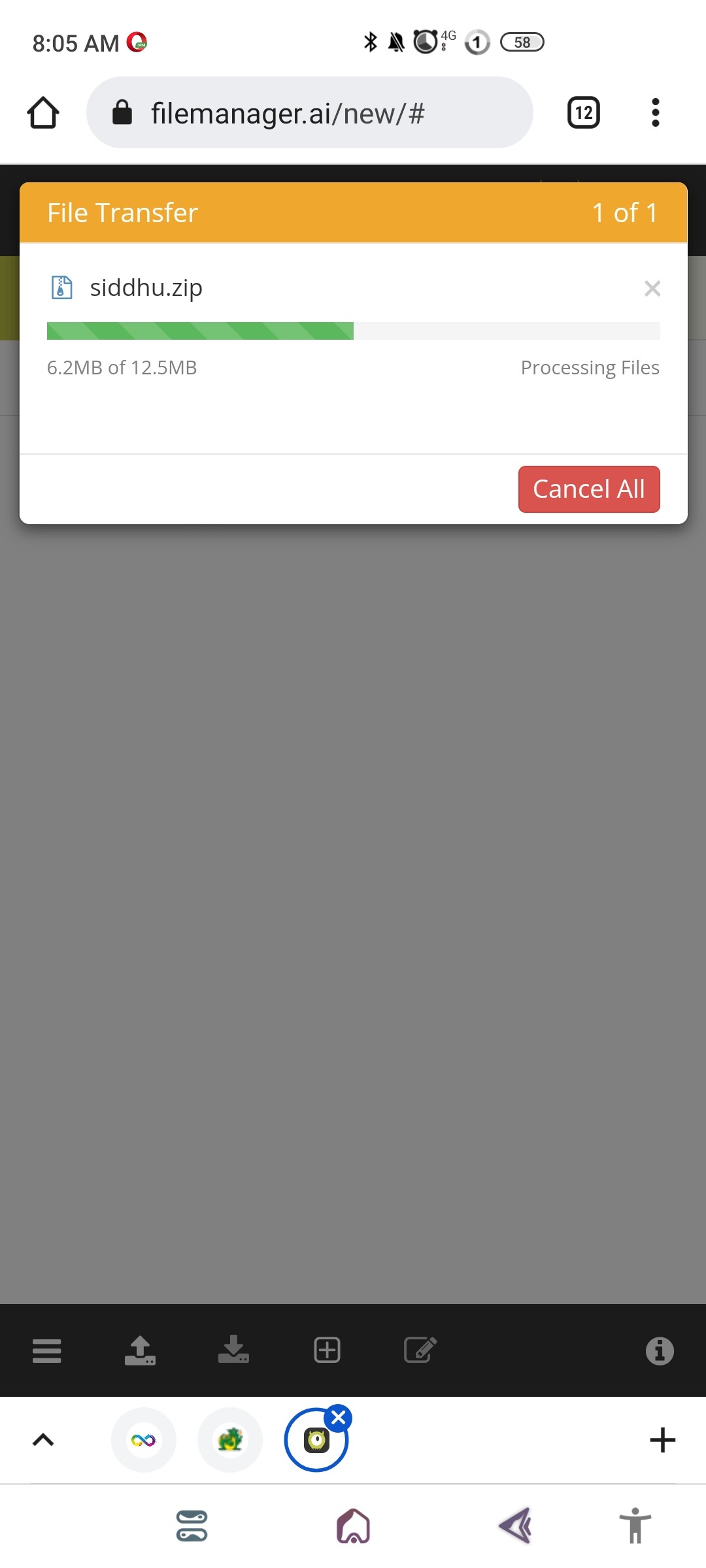Viewport: 706px width, 1568px height.
Task: Expand the tab strip with the up chevron
Action: click(43, 1440)
